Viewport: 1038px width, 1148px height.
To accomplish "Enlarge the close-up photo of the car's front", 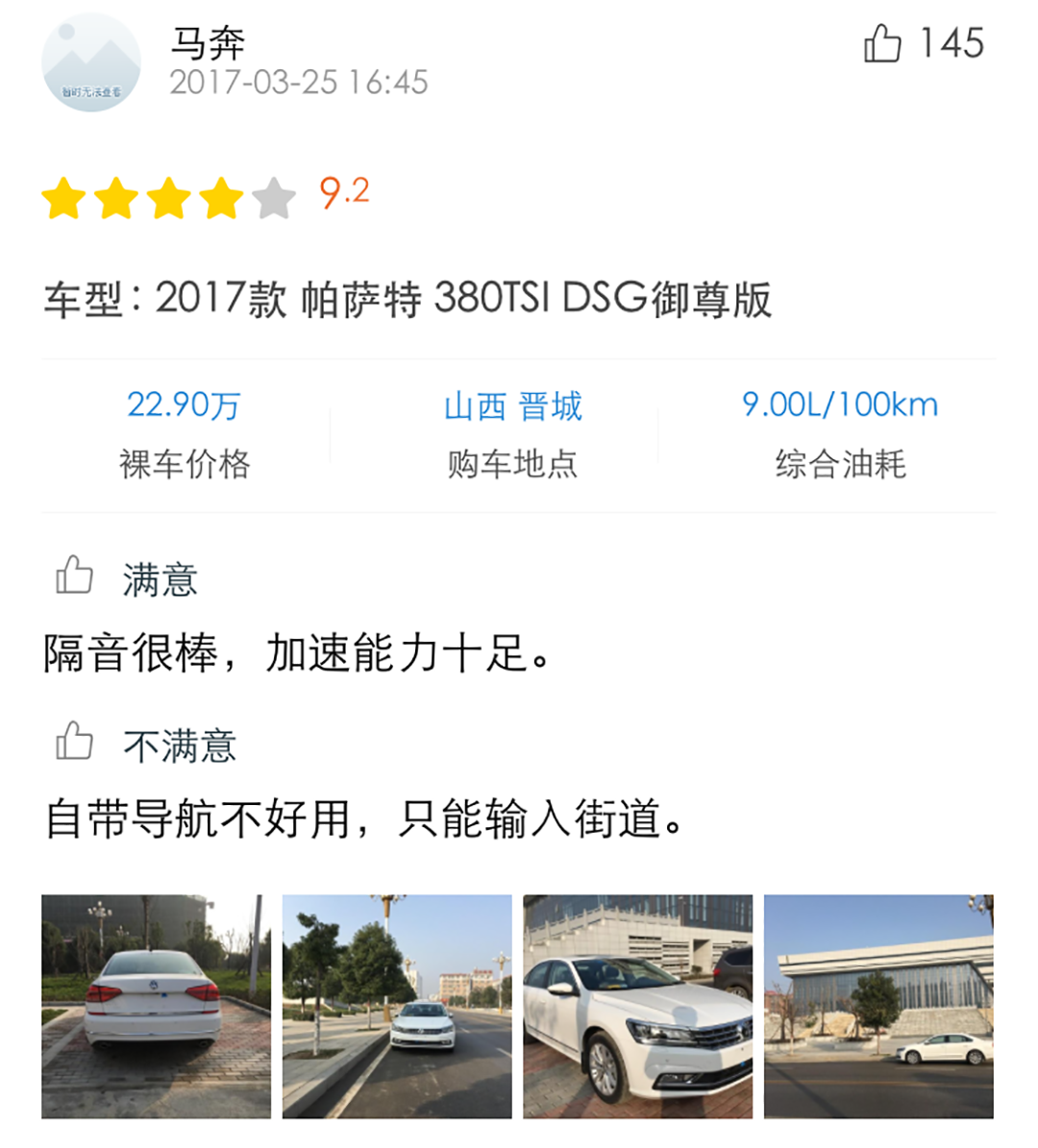I will click(638, 1006).
